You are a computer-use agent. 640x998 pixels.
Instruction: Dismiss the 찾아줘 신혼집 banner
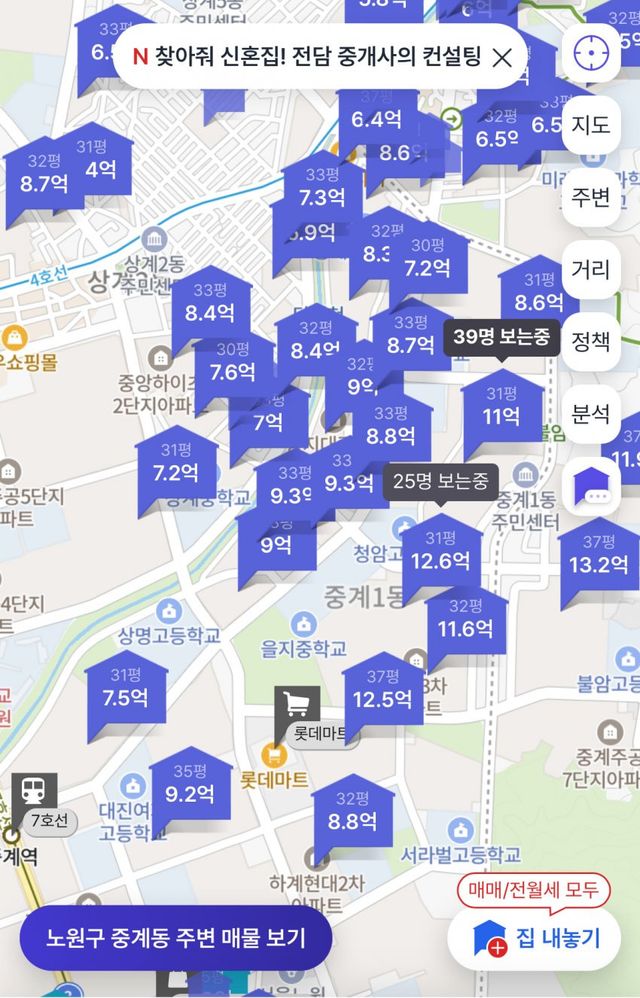[x=503, y=57]
